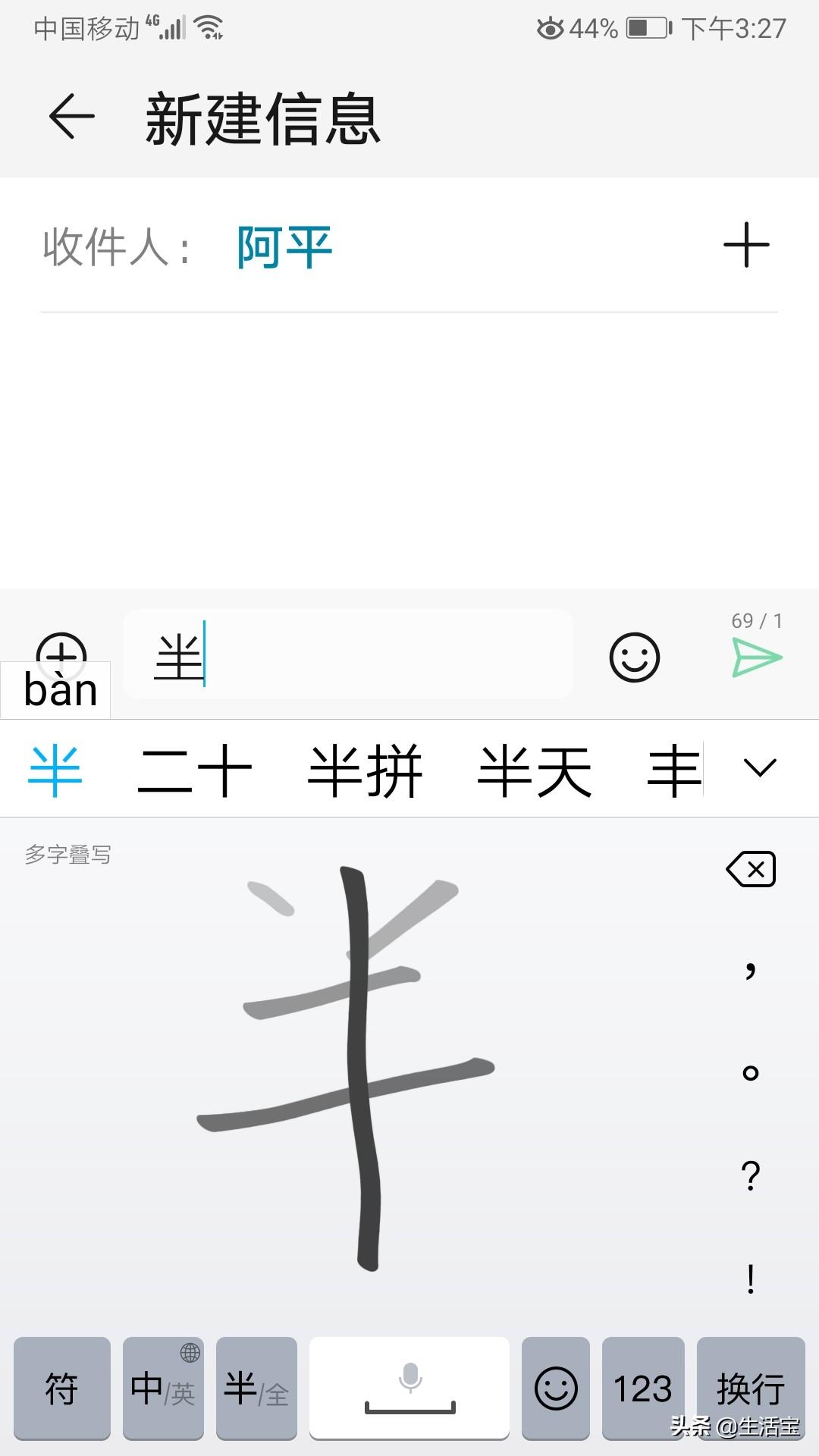Tap the emoji icon next to the message input
819x1456 pixels.
635,657
